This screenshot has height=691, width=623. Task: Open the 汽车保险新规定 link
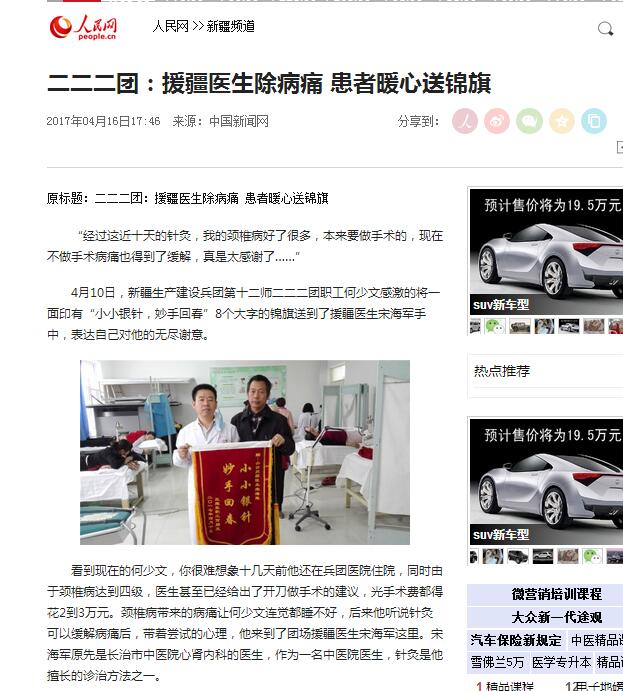(x=515, y=640)
